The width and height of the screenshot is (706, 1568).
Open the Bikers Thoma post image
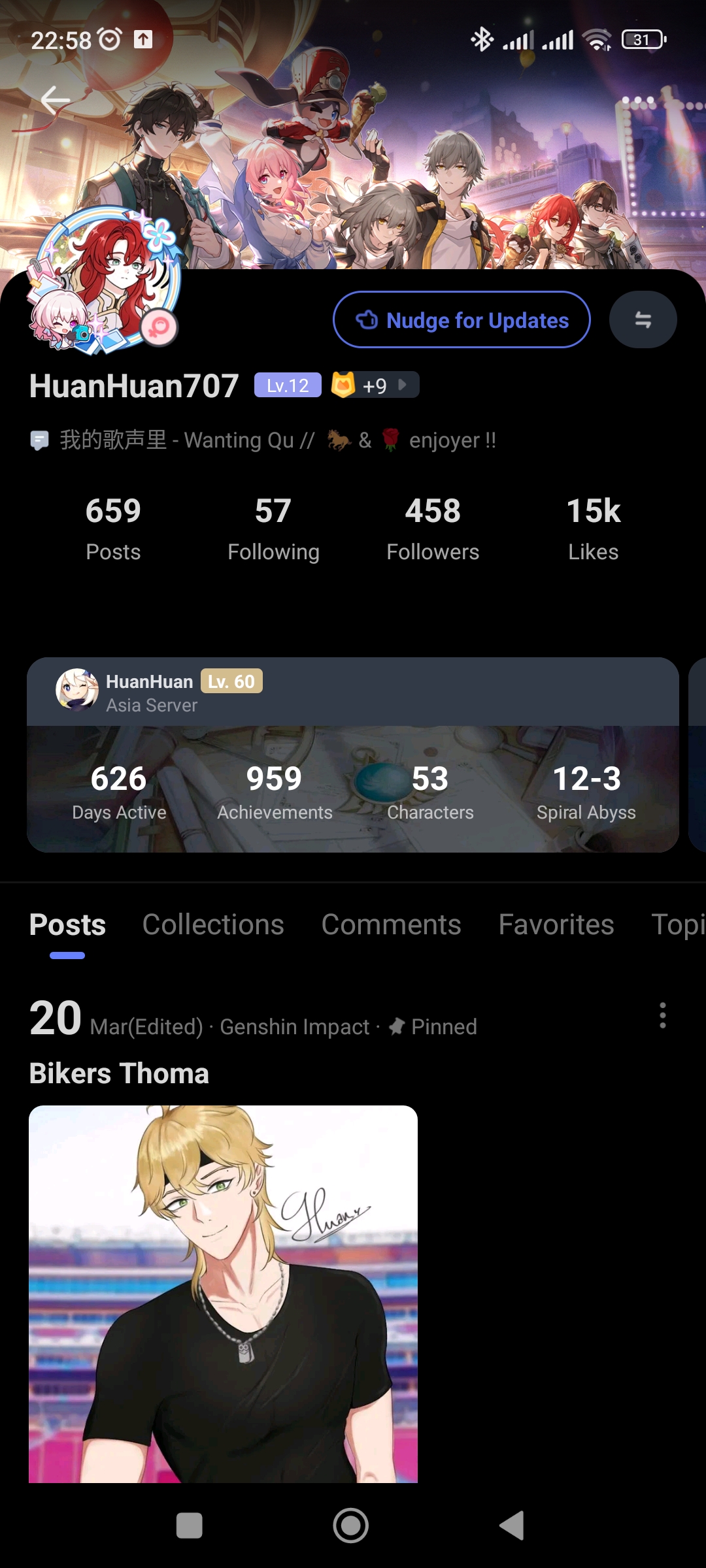coord(223,1294)
